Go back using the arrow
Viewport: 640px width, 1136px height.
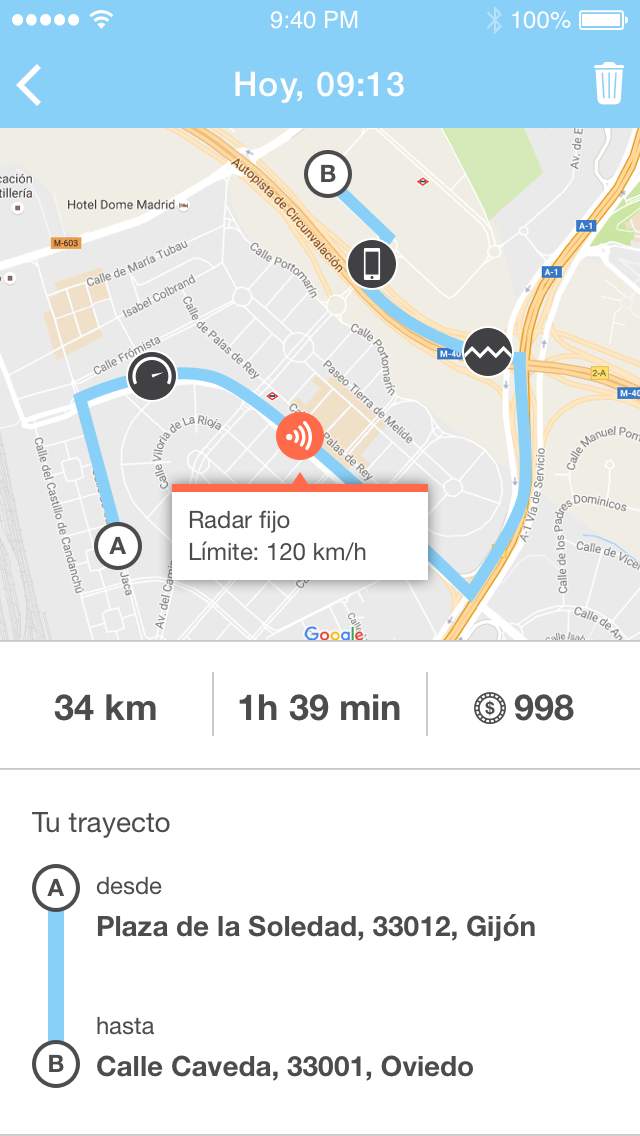30,84
